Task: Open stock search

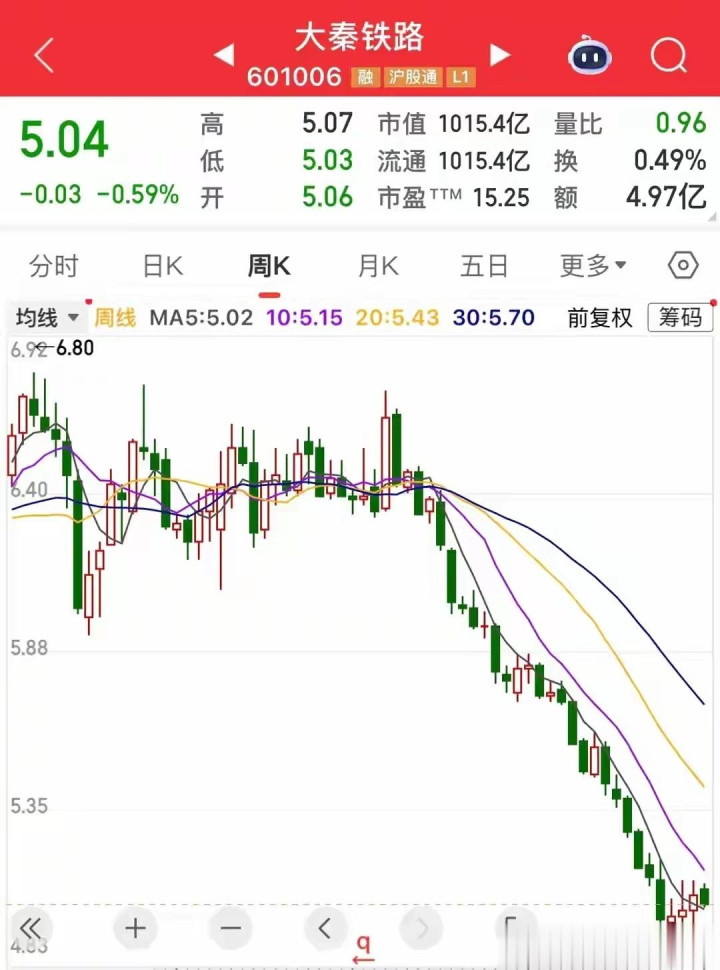Action: click(x=669, y=55)
